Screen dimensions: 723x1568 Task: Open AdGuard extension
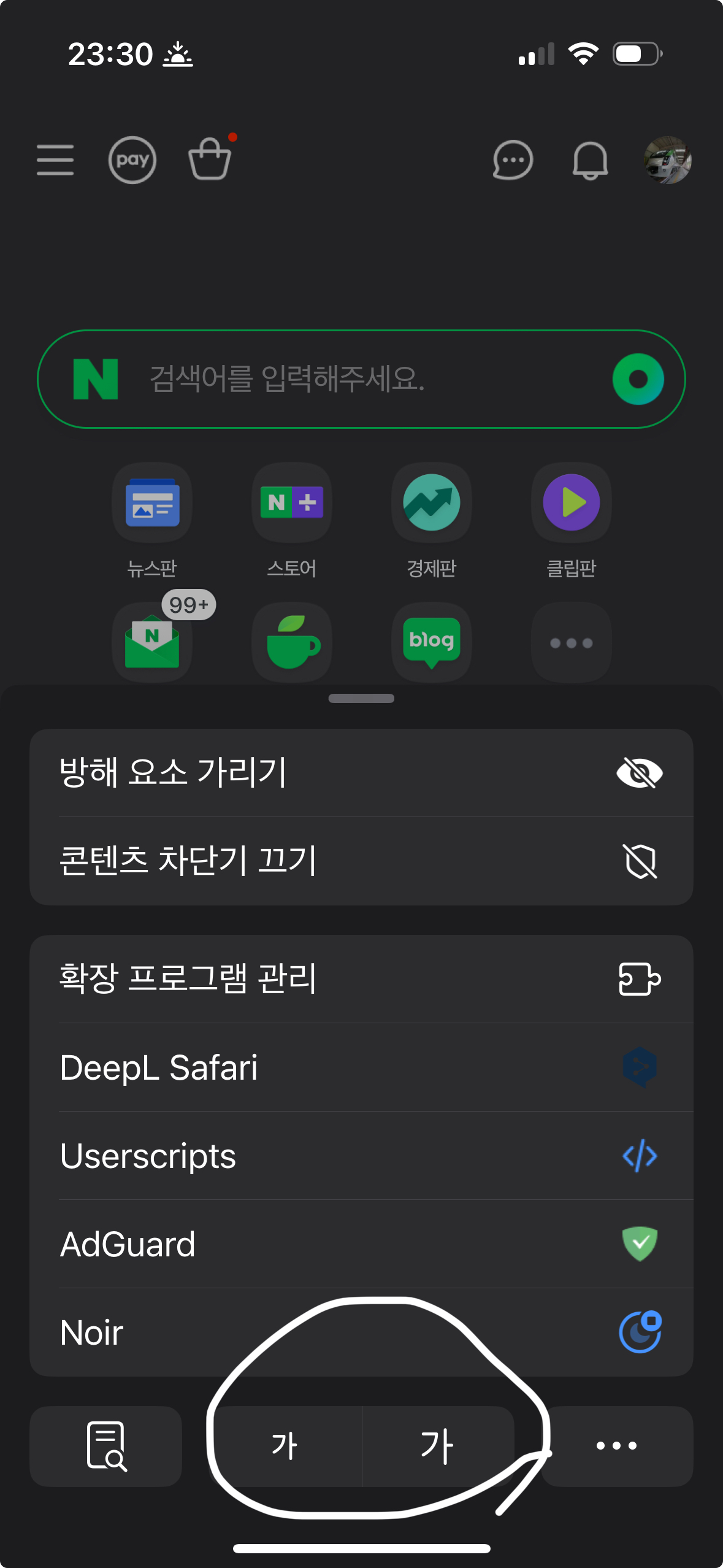[x=361, y=1244]
